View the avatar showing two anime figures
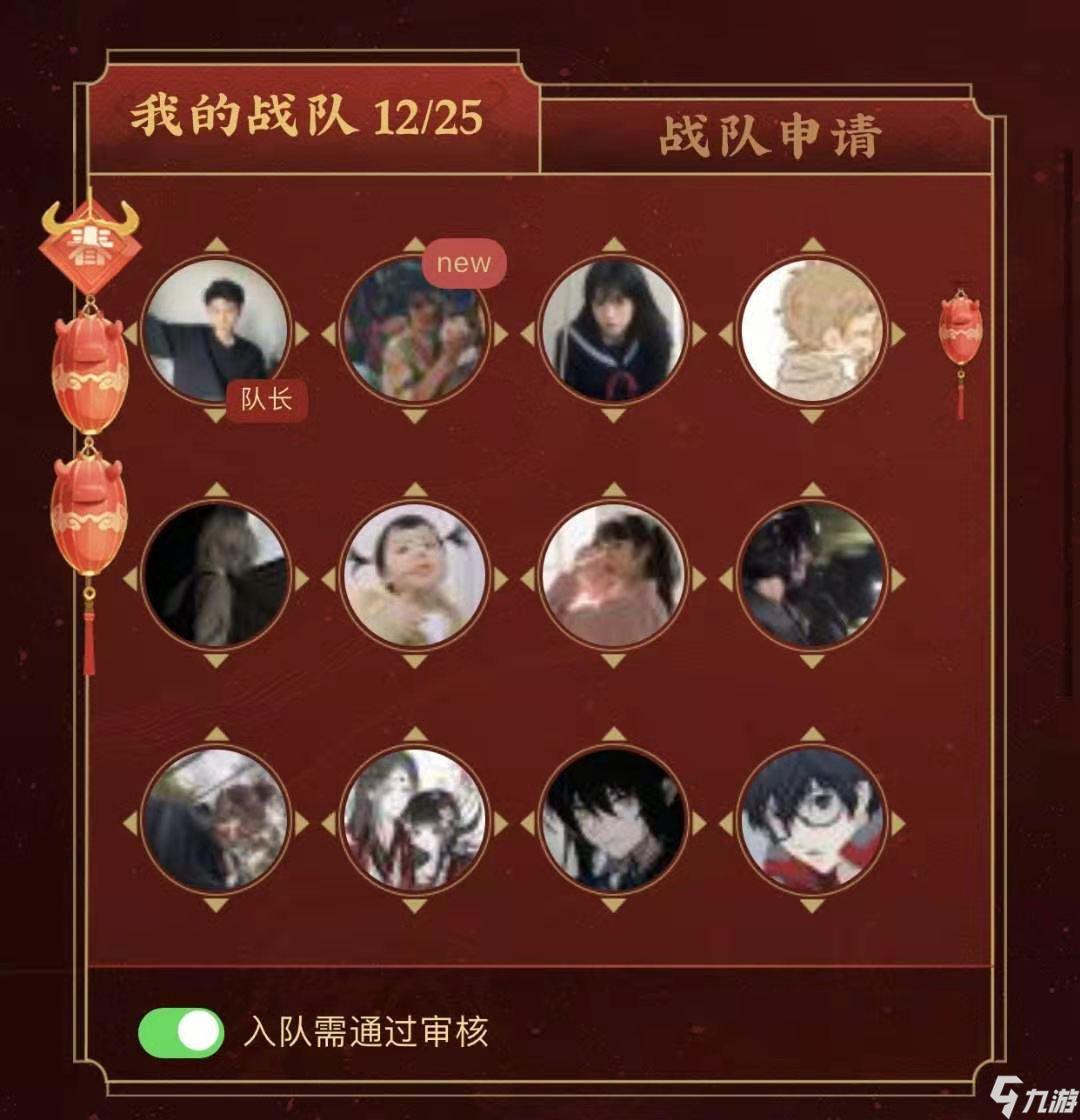 coord(414,820)
